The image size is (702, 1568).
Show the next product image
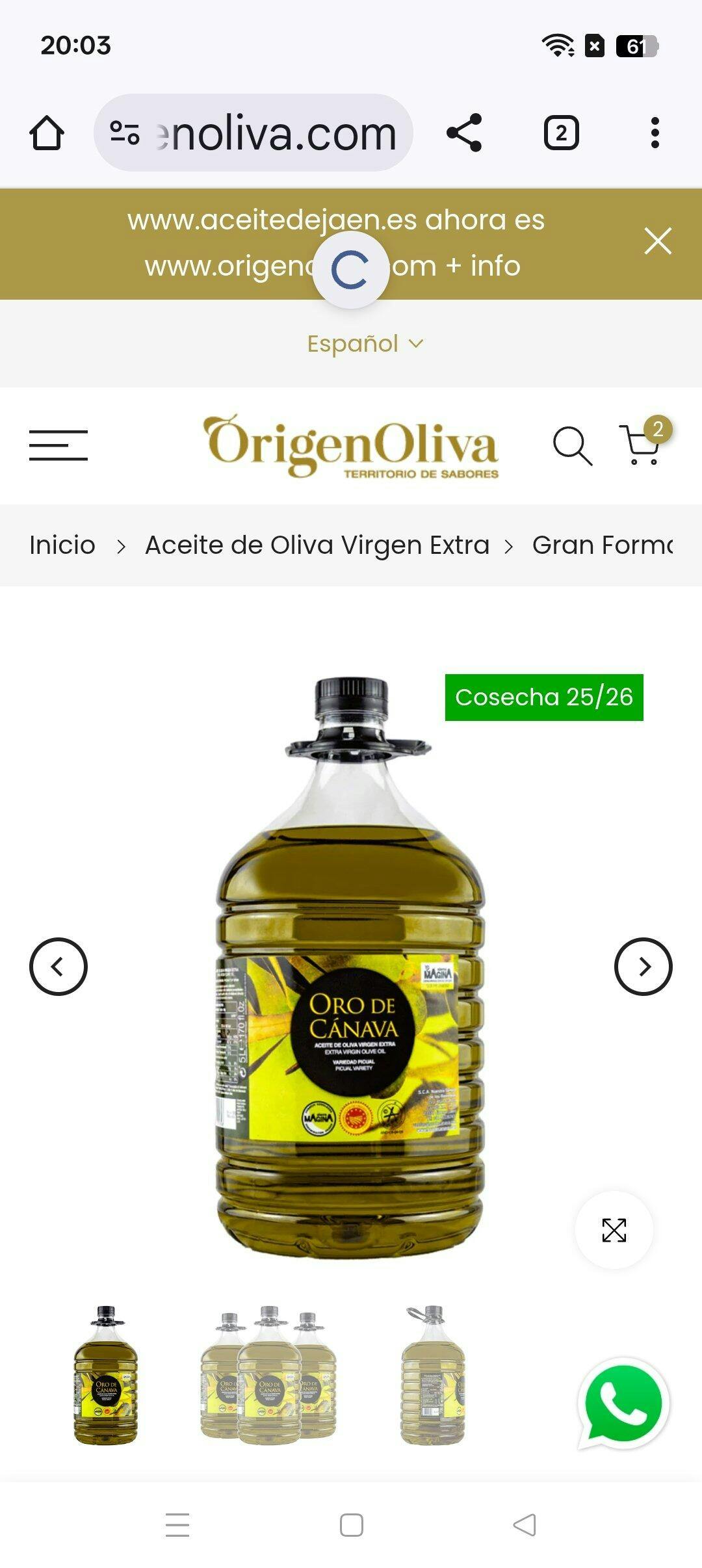(x=643, y=967)
